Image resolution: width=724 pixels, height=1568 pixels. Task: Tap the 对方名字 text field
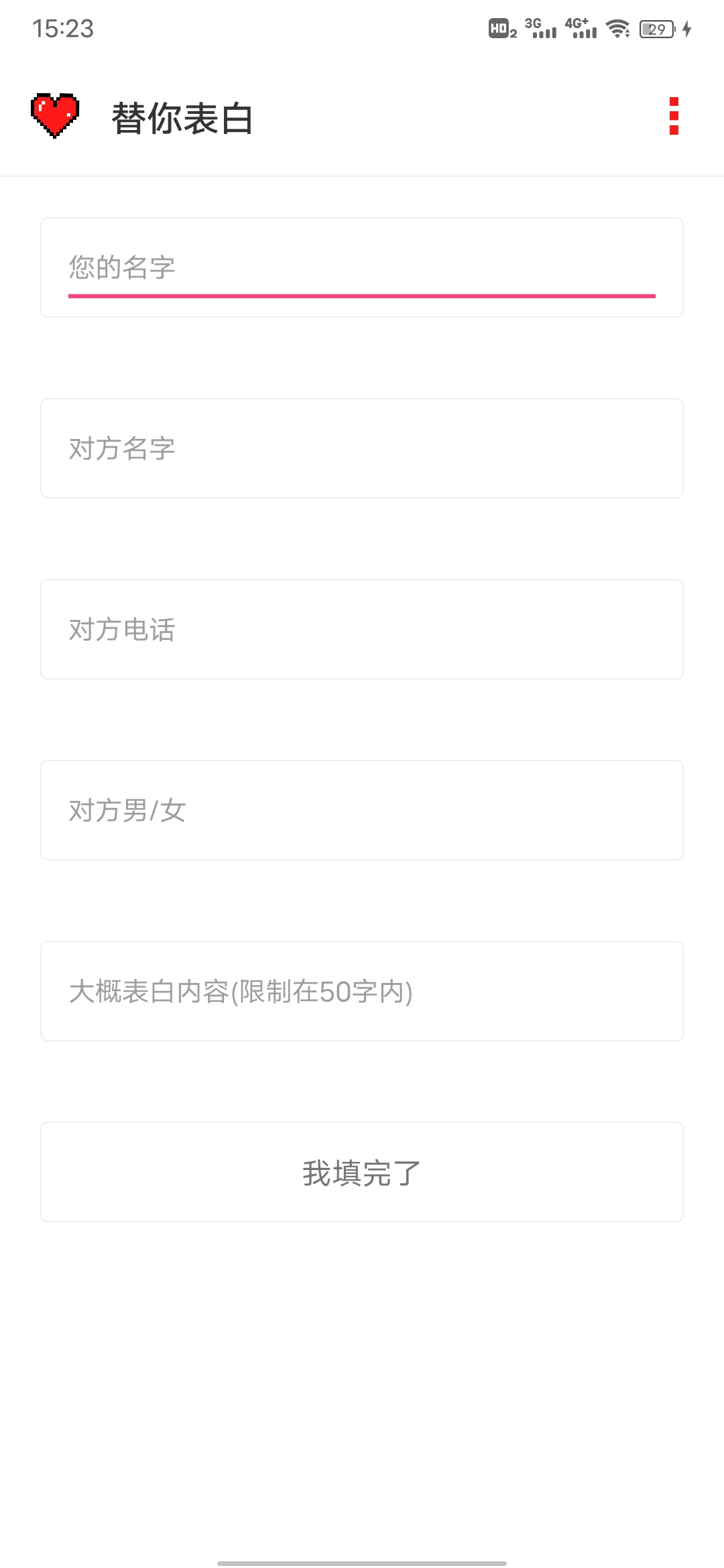tap(362, 448)
